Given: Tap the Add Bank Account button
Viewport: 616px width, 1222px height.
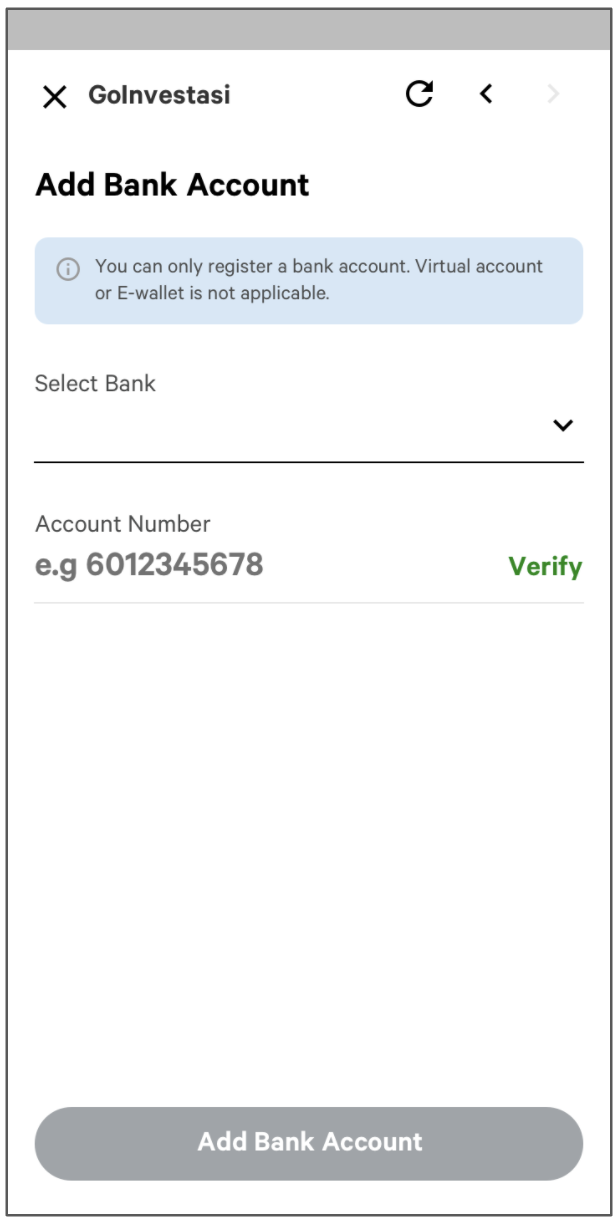Looking at the screenshot, I should click(309, 1142).
